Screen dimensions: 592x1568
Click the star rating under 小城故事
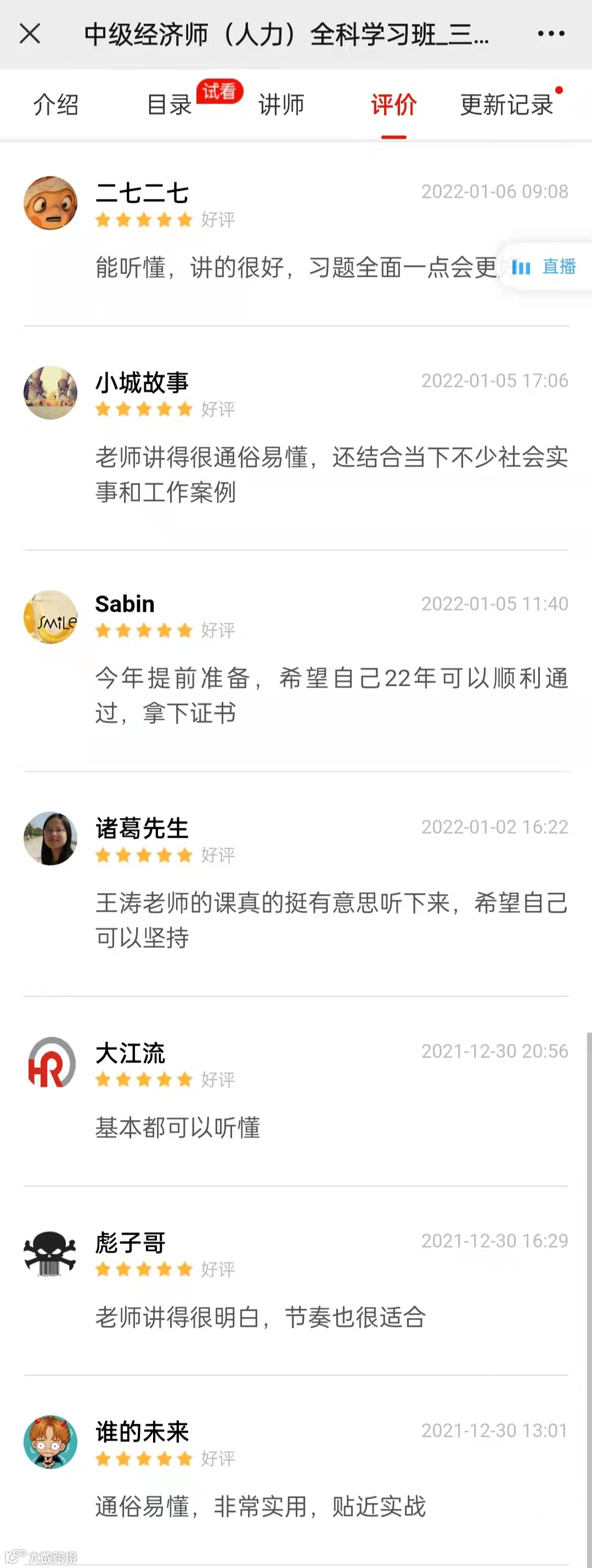(x=144, y=410)
